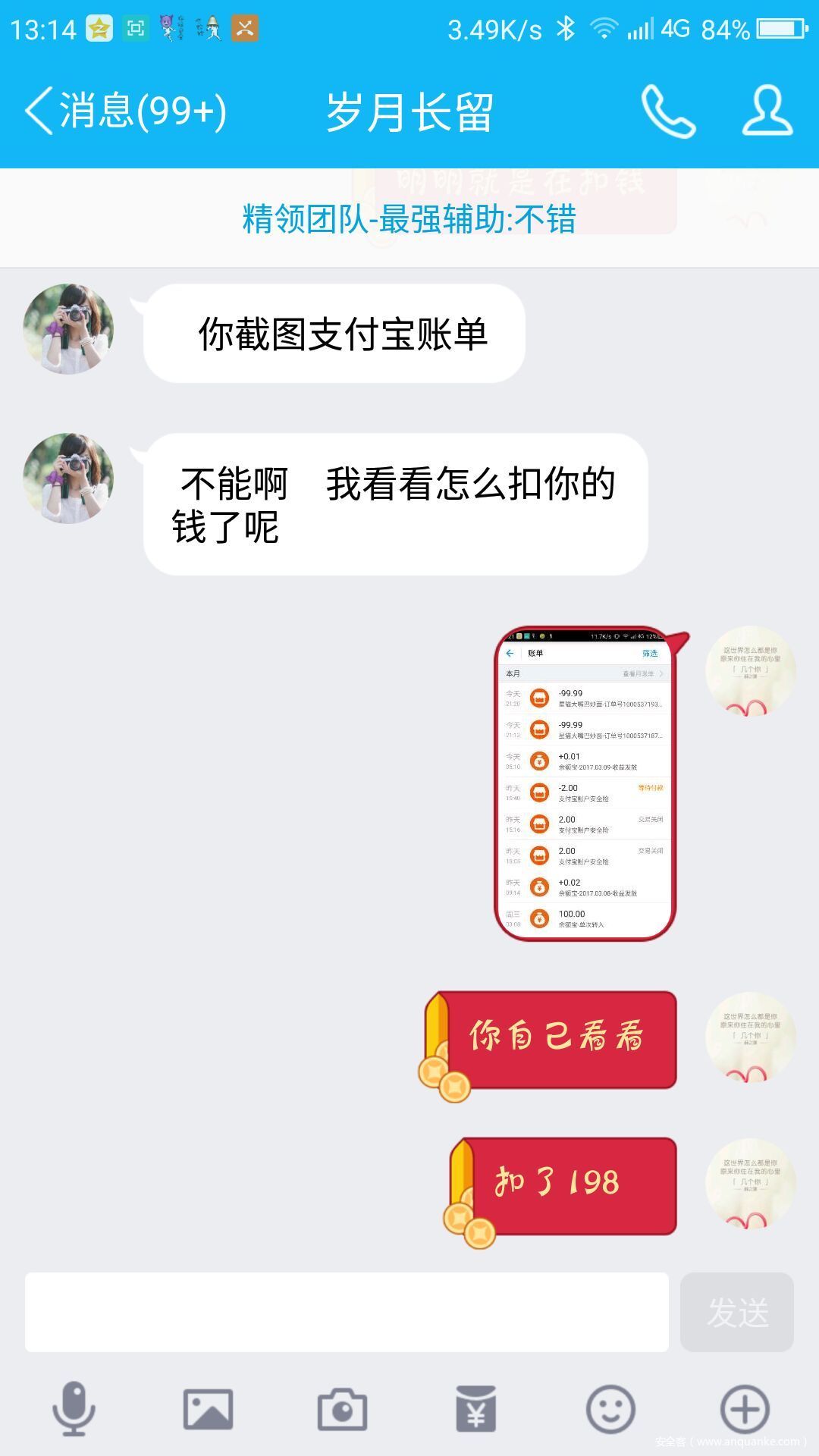Open the 精领团队 message notification banner
819x1456 pixels.
(x=409, y=219)
